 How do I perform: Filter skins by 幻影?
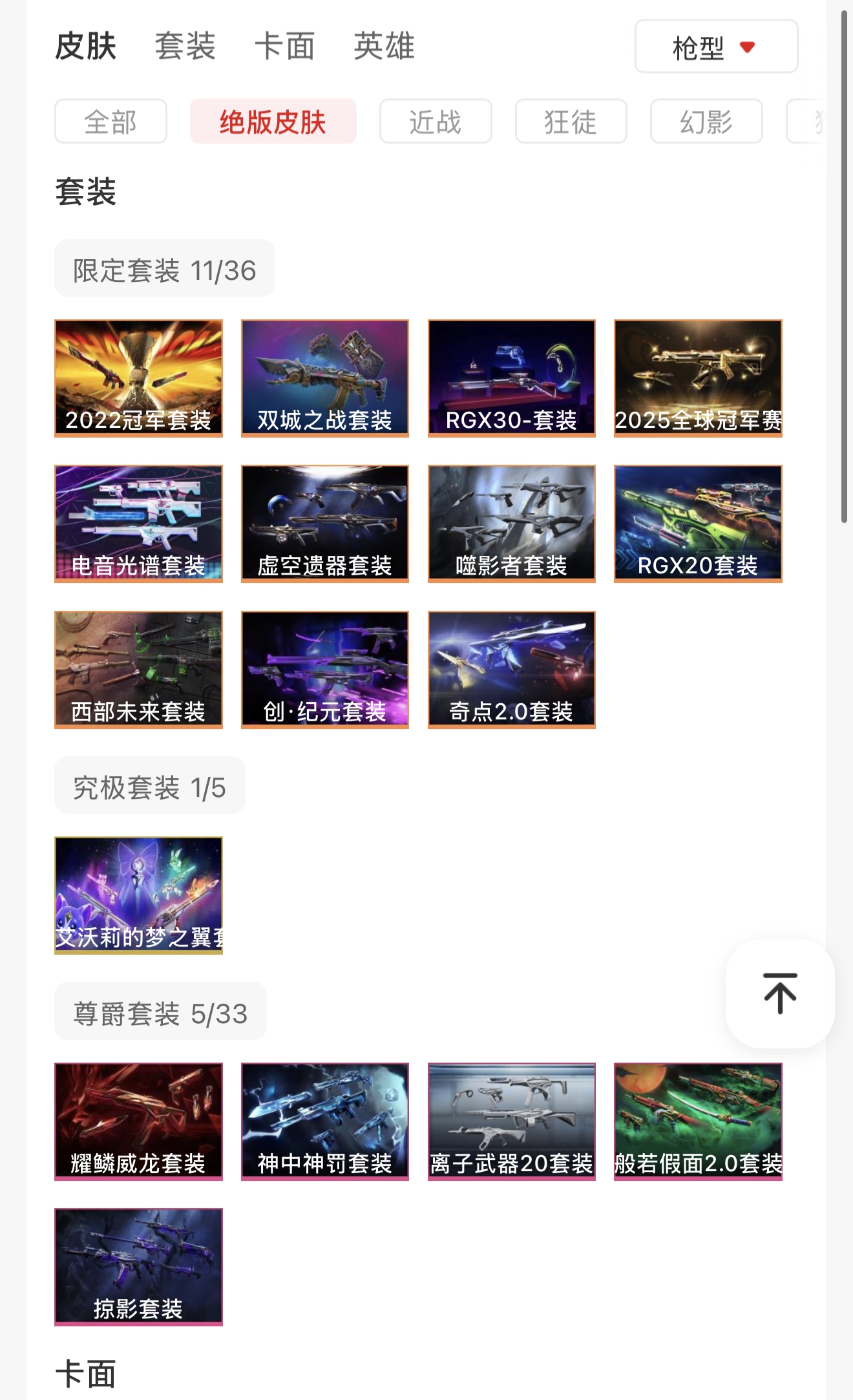[706, 122]
